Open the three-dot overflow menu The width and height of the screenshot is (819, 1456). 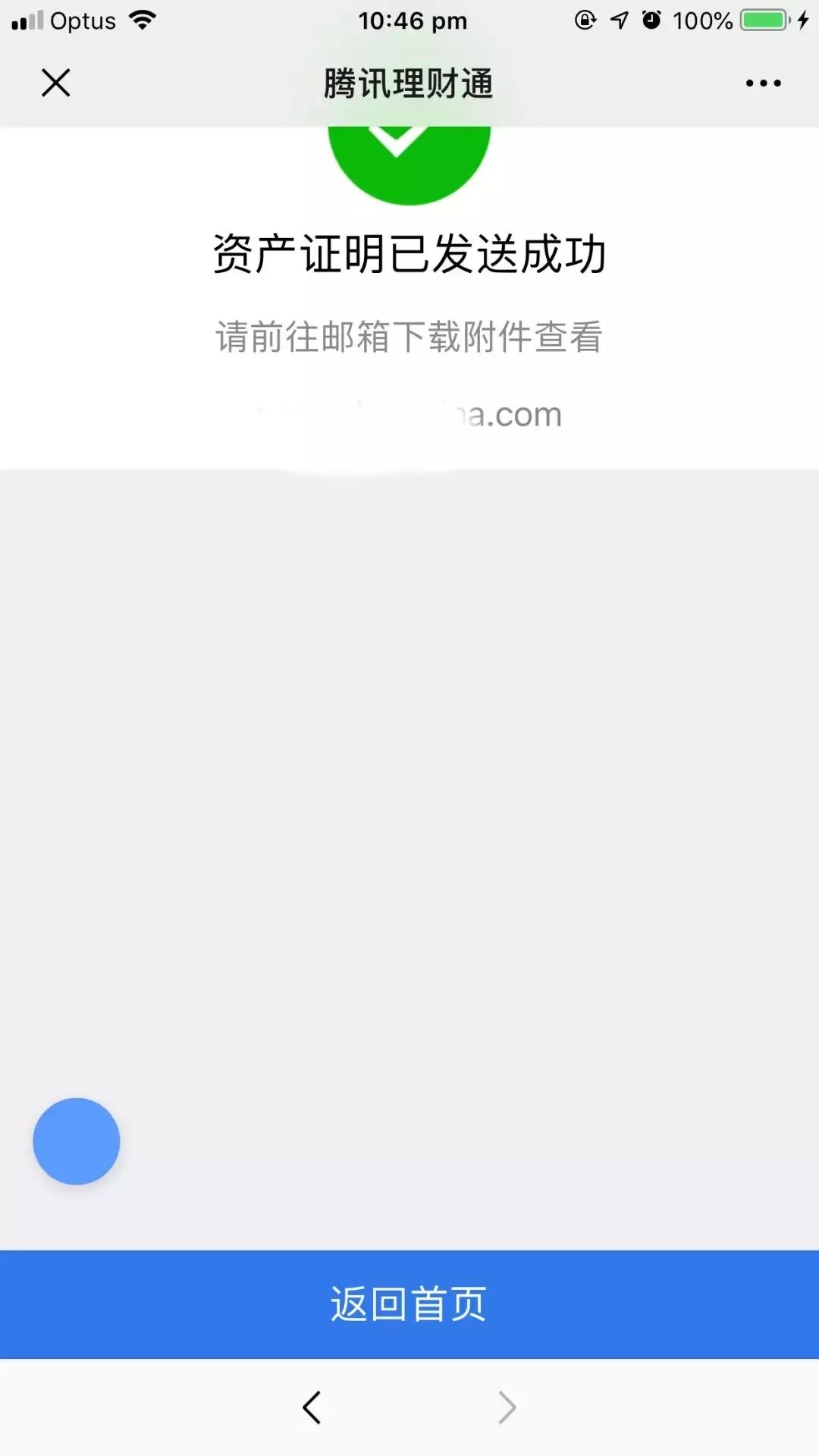(x=763, y=83)
